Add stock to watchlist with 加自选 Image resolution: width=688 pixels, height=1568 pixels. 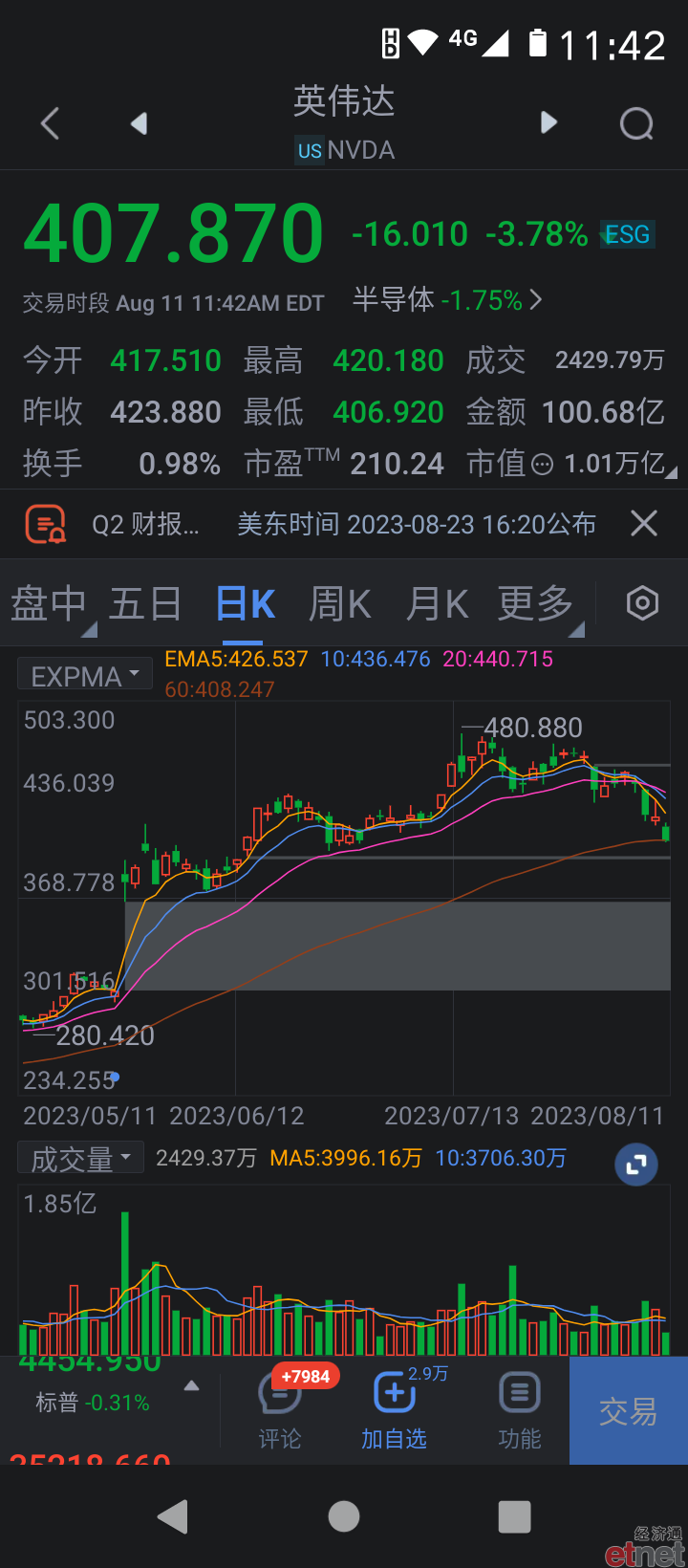(x=394, y=1410)
